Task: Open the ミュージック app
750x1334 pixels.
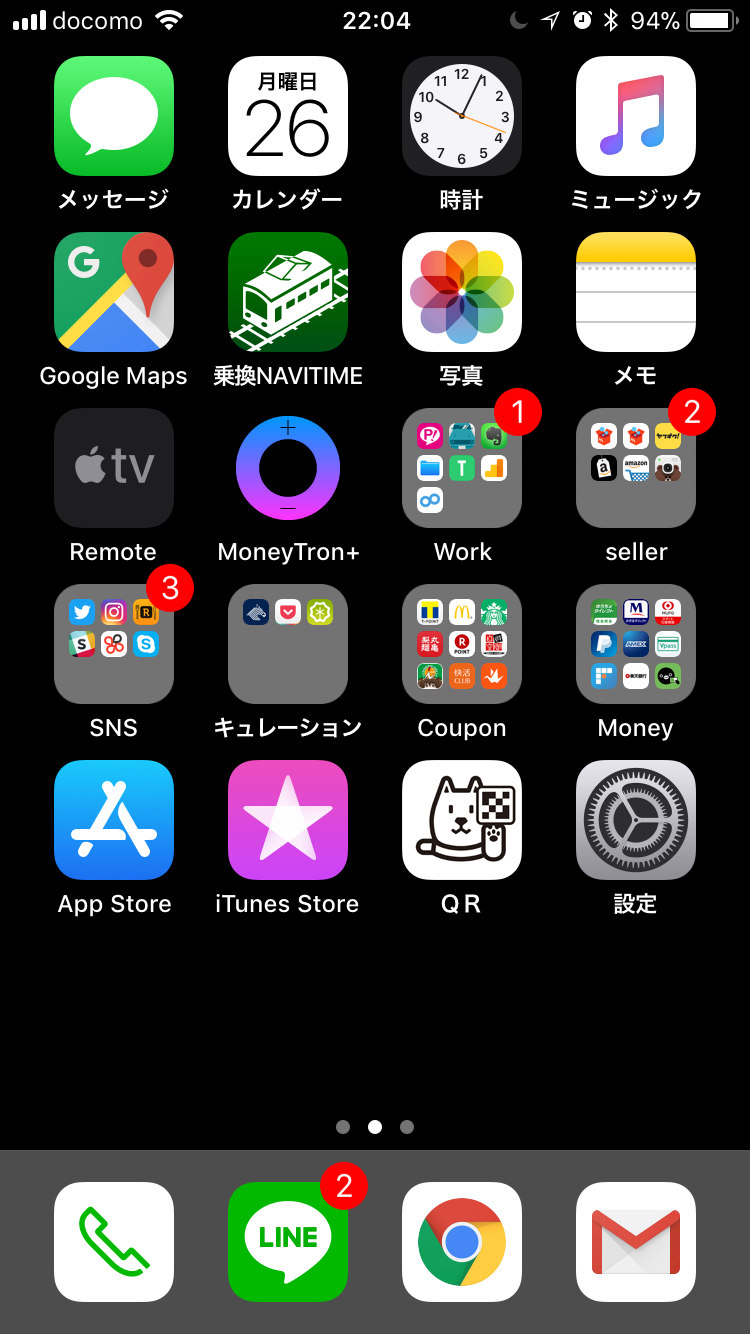Action: pyautogui.click(x=636, y=116)
